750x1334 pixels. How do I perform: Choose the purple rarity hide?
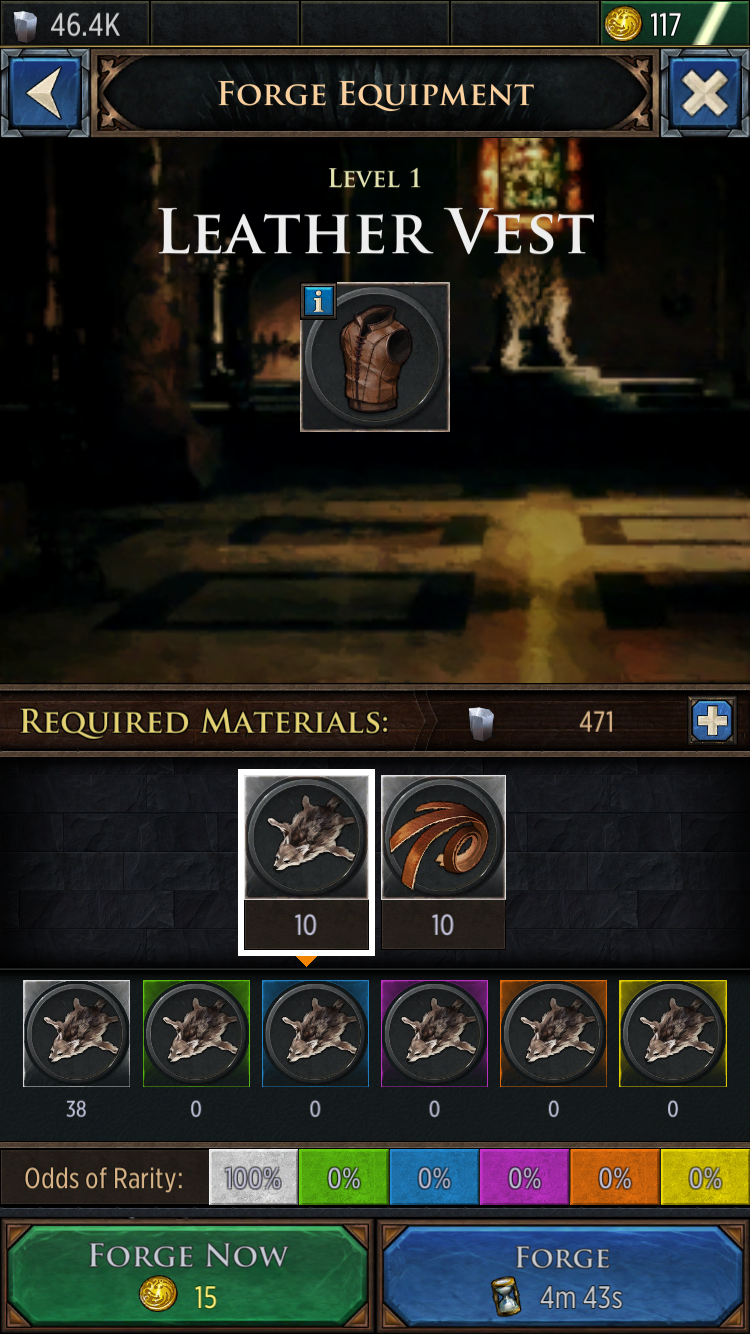pos(434,1033)
